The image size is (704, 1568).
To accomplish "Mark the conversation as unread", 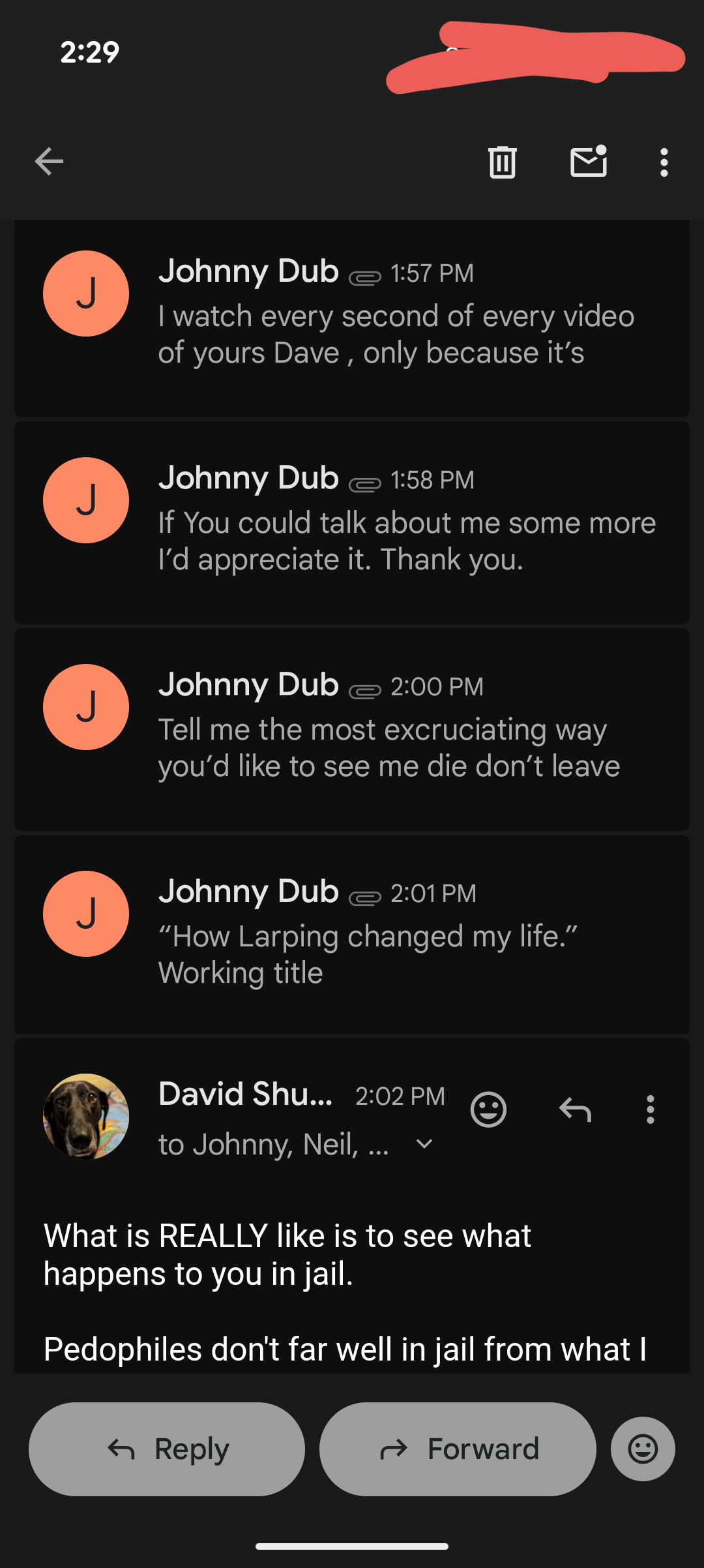I will 589,162.
